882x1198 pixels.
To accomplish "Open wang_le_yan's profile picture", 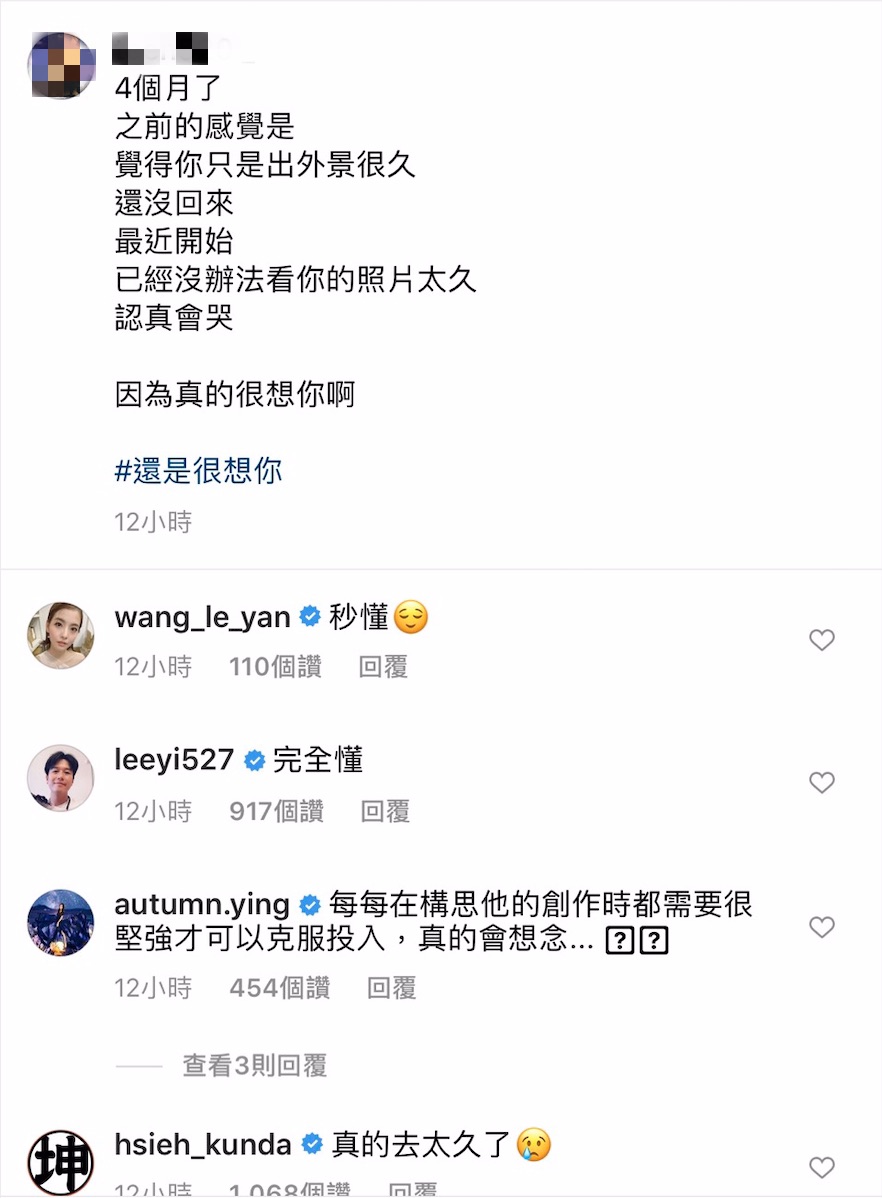I will pos(60,636).
